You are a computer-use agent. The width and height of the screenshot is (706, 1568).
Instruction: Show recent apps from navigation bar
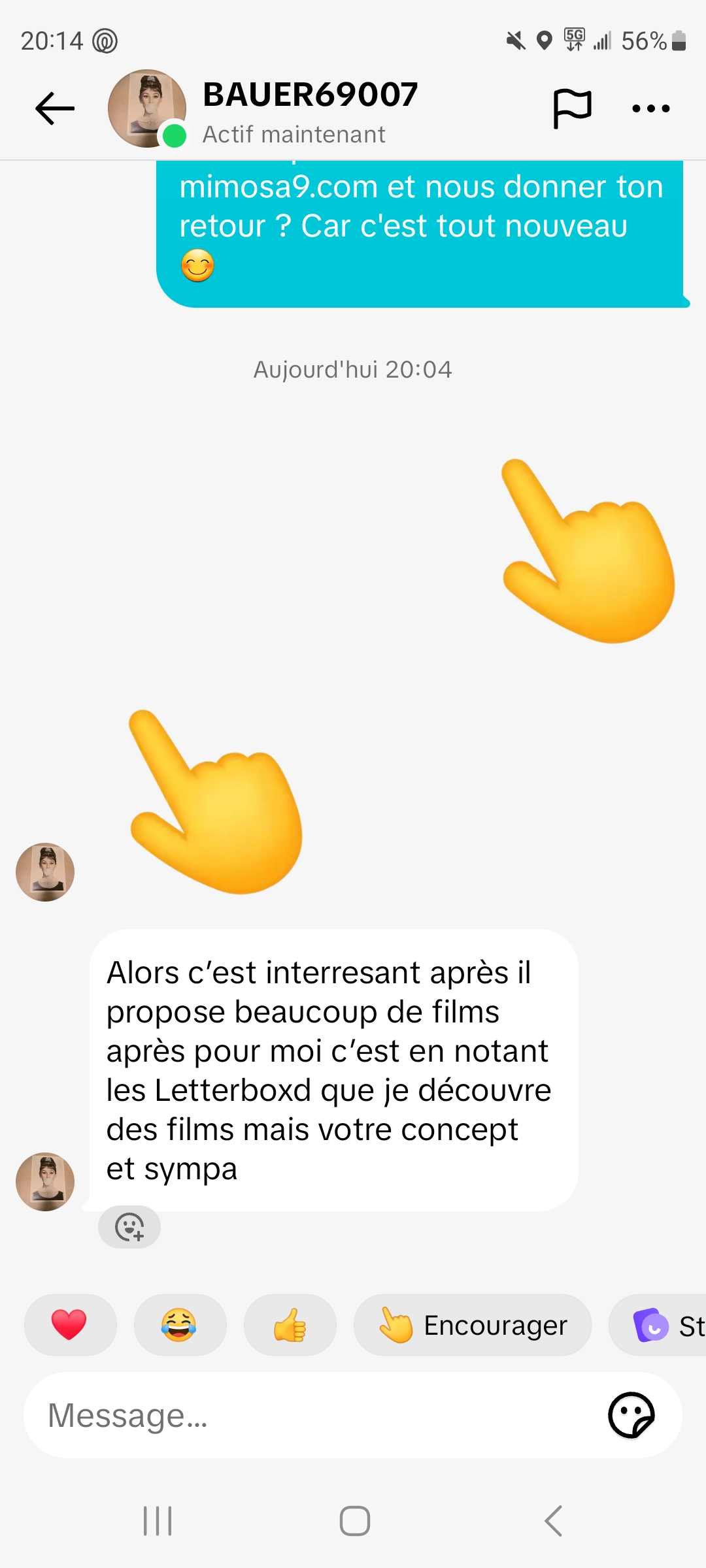[x=158, y=1521]
